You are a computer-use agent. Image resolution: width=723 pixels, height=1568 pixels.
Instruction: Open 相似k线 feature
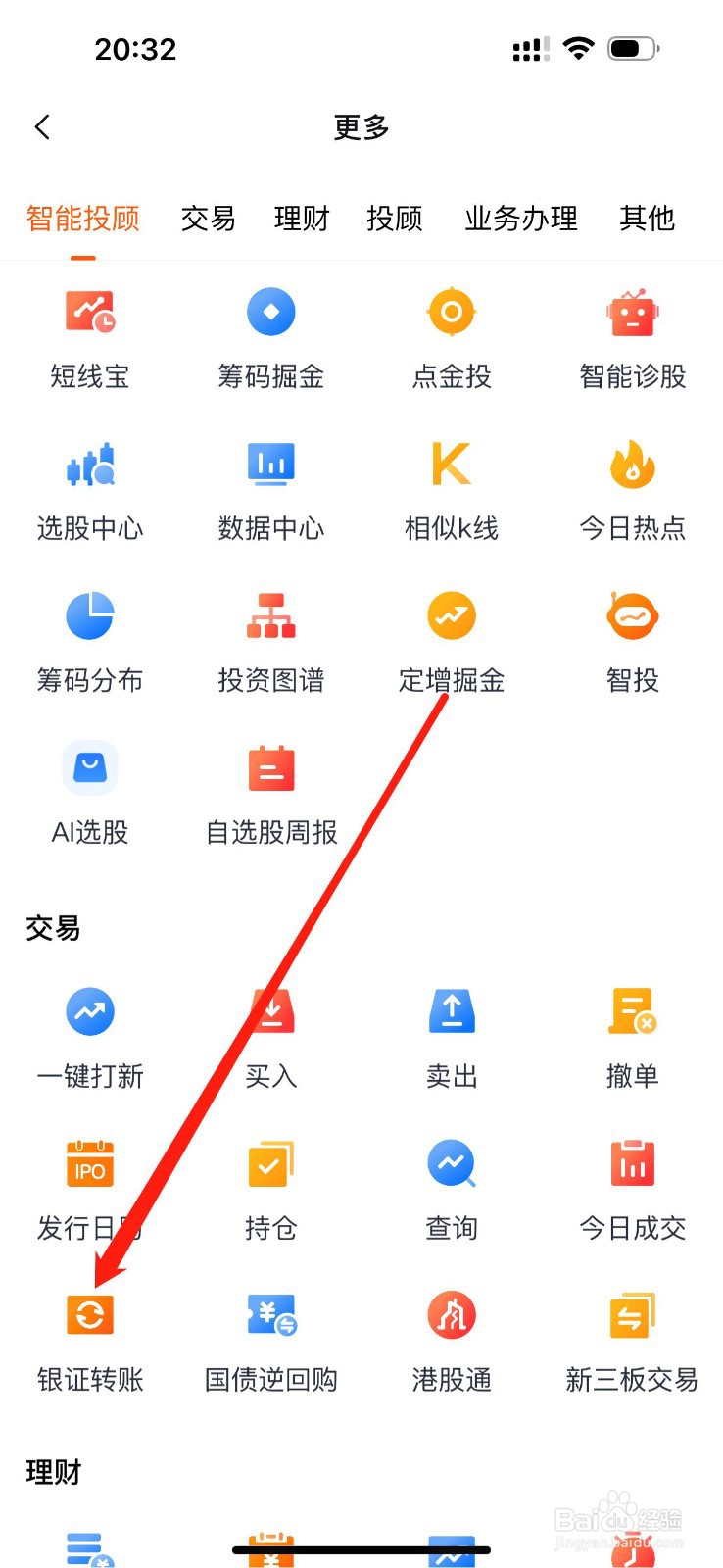[x=451, y=490]
